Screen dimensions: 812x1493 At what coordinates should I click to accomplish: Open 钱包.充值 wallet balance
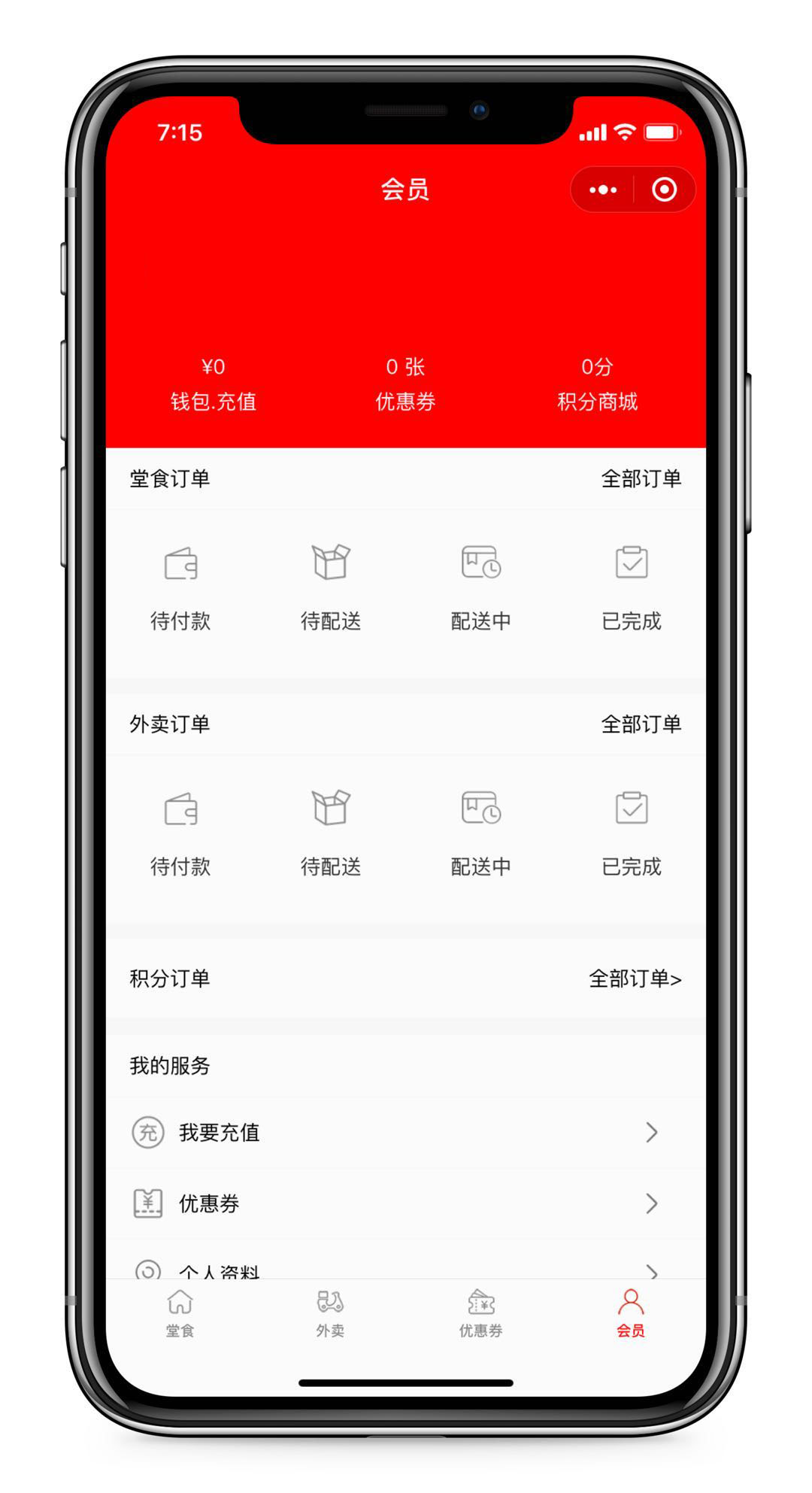click(x=214, y=384)
